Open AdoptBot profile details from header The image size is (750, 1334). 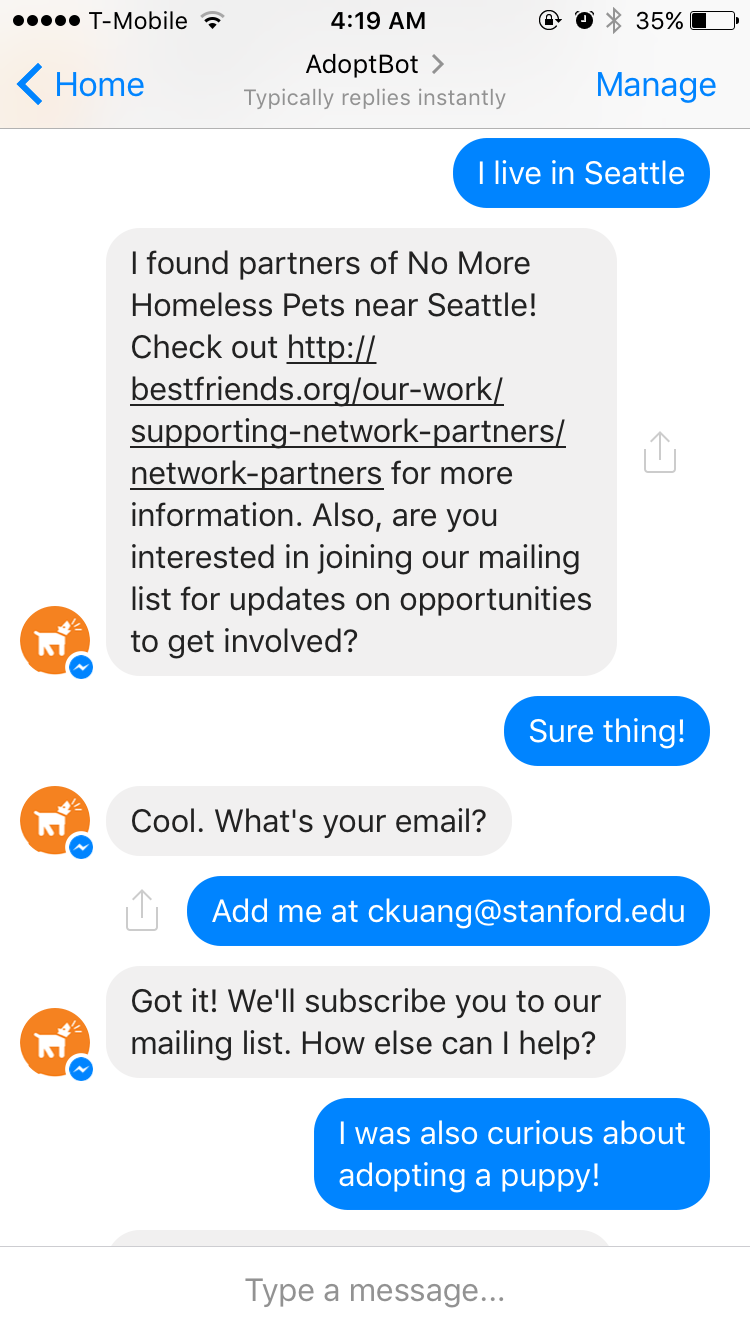click(375, 66)
